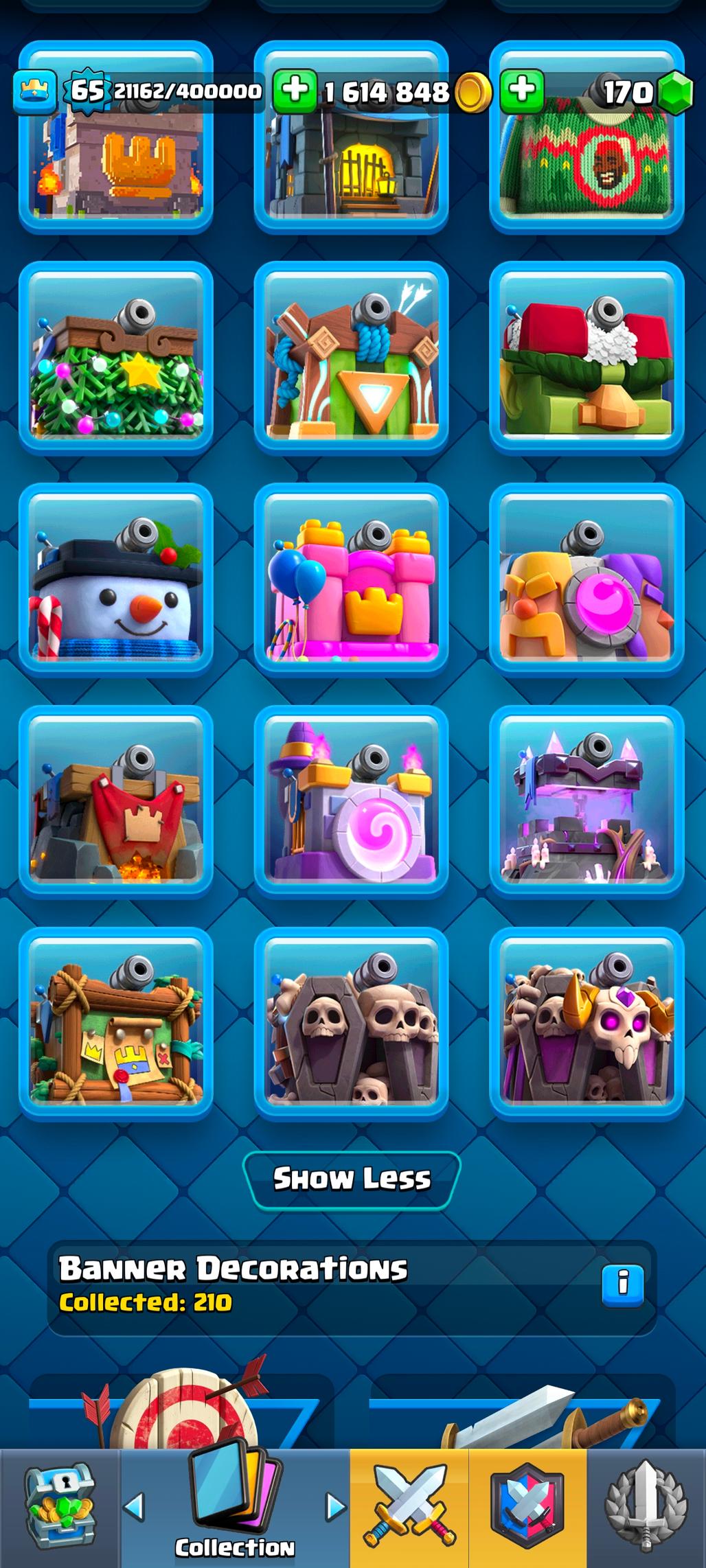Image resolution: width=706 pixels, height=1568 pixels.
Task: Select the red banner forge tower skin
Action: coord(116,802)
